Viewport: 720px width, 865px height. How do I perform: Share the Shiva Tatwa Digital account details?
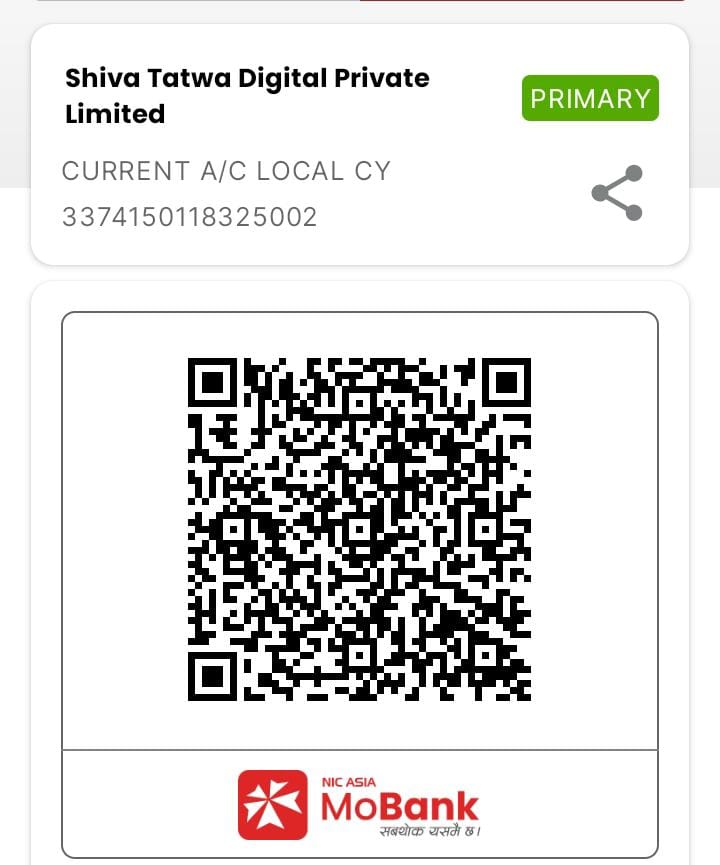[x=617, y=193]
